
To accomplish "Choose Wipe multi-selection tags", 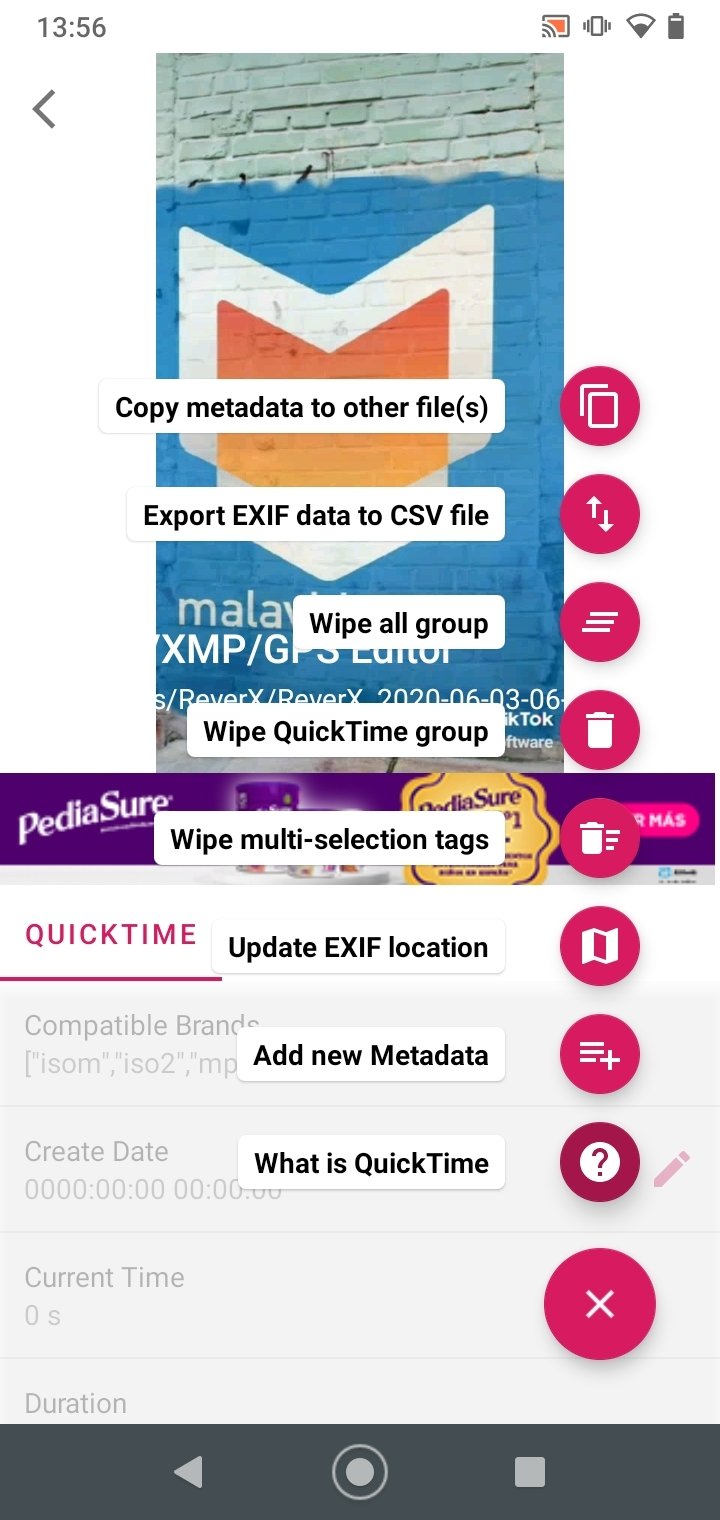I will coord(599,838).
